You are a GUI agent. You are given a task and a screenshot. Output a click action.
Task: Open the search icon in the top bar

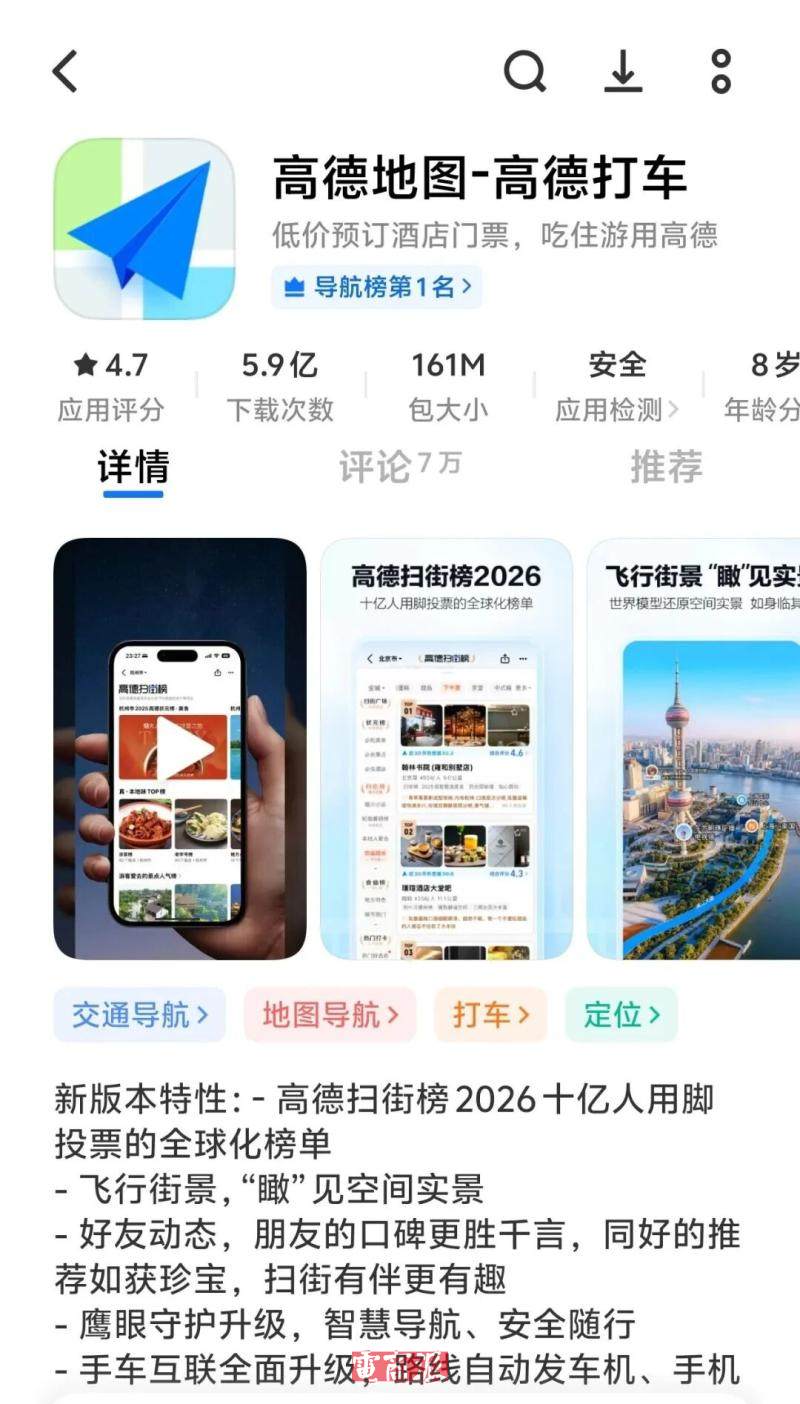pos(524,72)
